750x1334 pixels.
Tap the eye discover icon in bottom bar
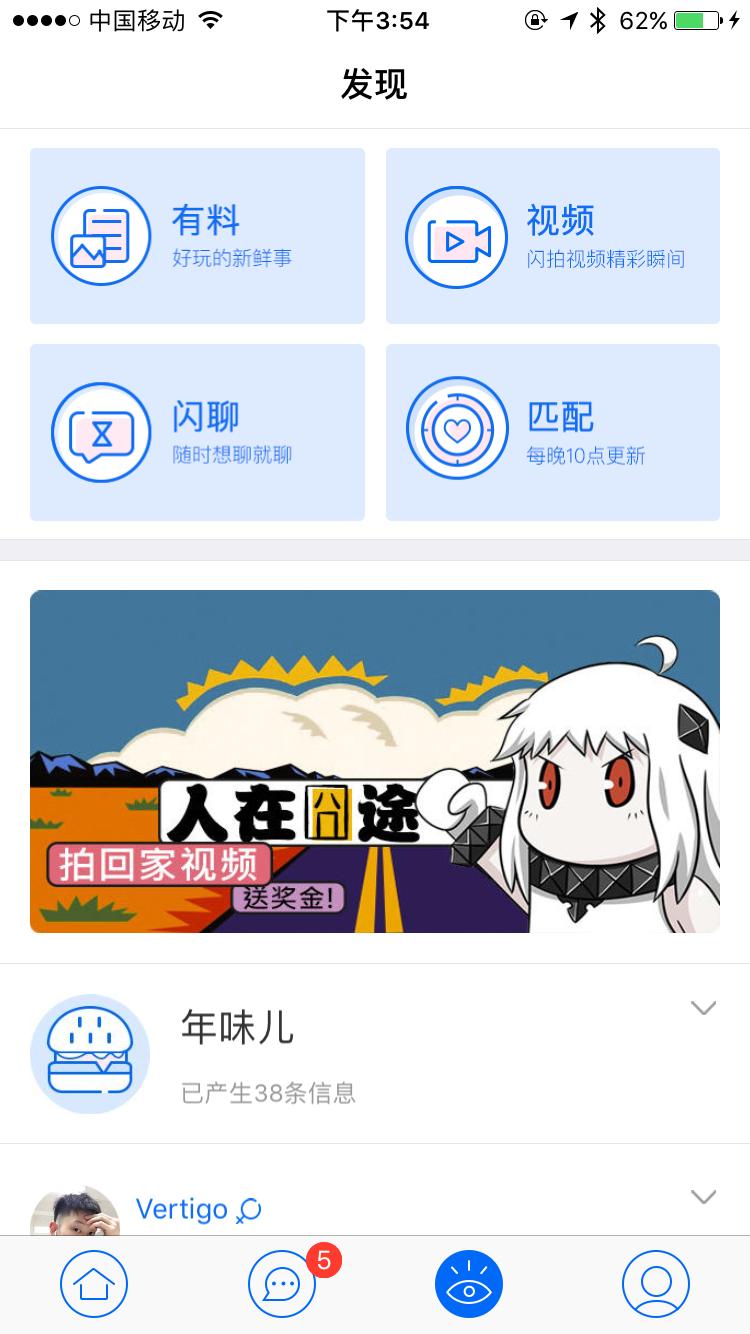(468, 1285)
